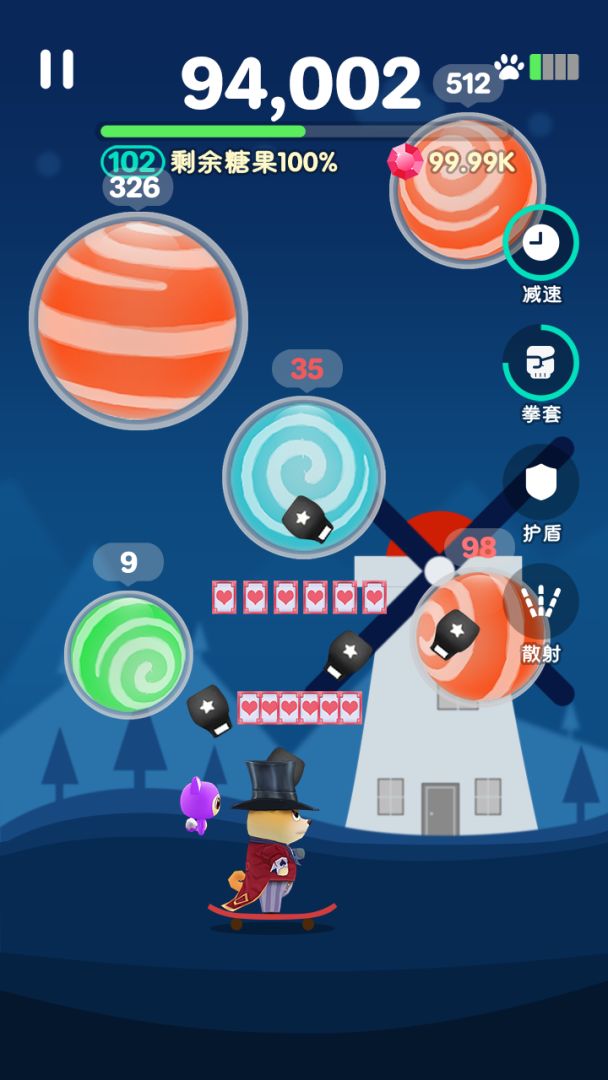This screenshot has height=1080, width=608.
Task: Activate the 护盾 shield power-up
Action: 541,483
